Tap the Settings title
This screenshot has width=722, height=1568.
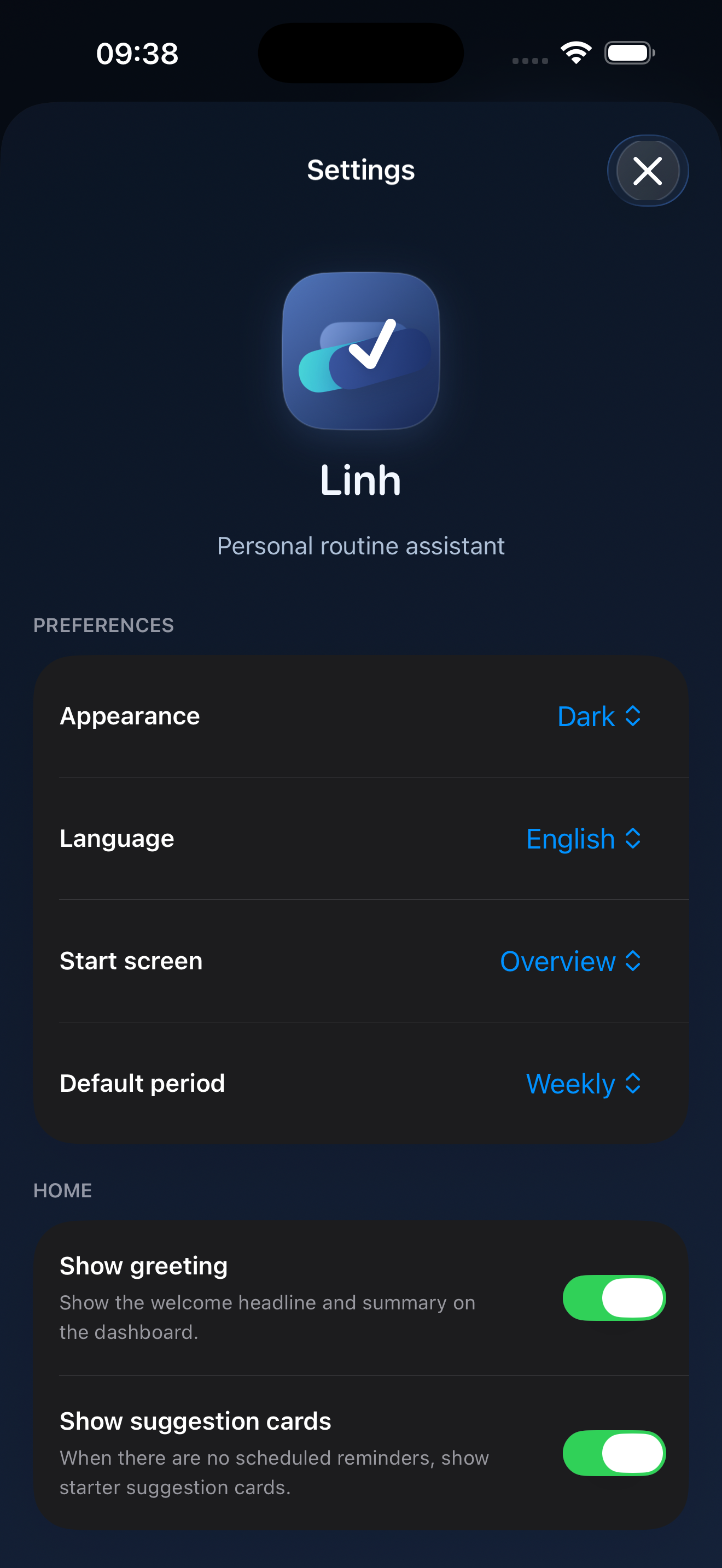click(360, 171)
